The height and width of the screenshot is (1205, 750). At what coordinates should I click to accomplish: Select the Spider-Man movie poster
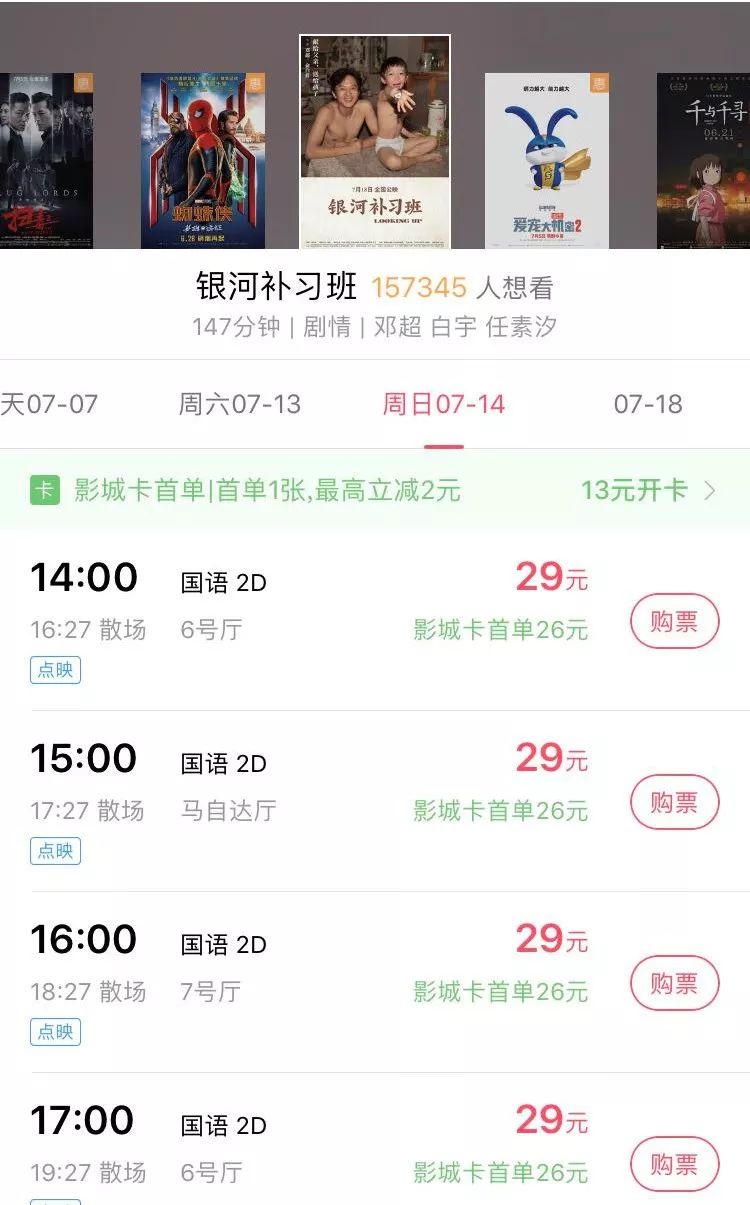tap(203, 160)
